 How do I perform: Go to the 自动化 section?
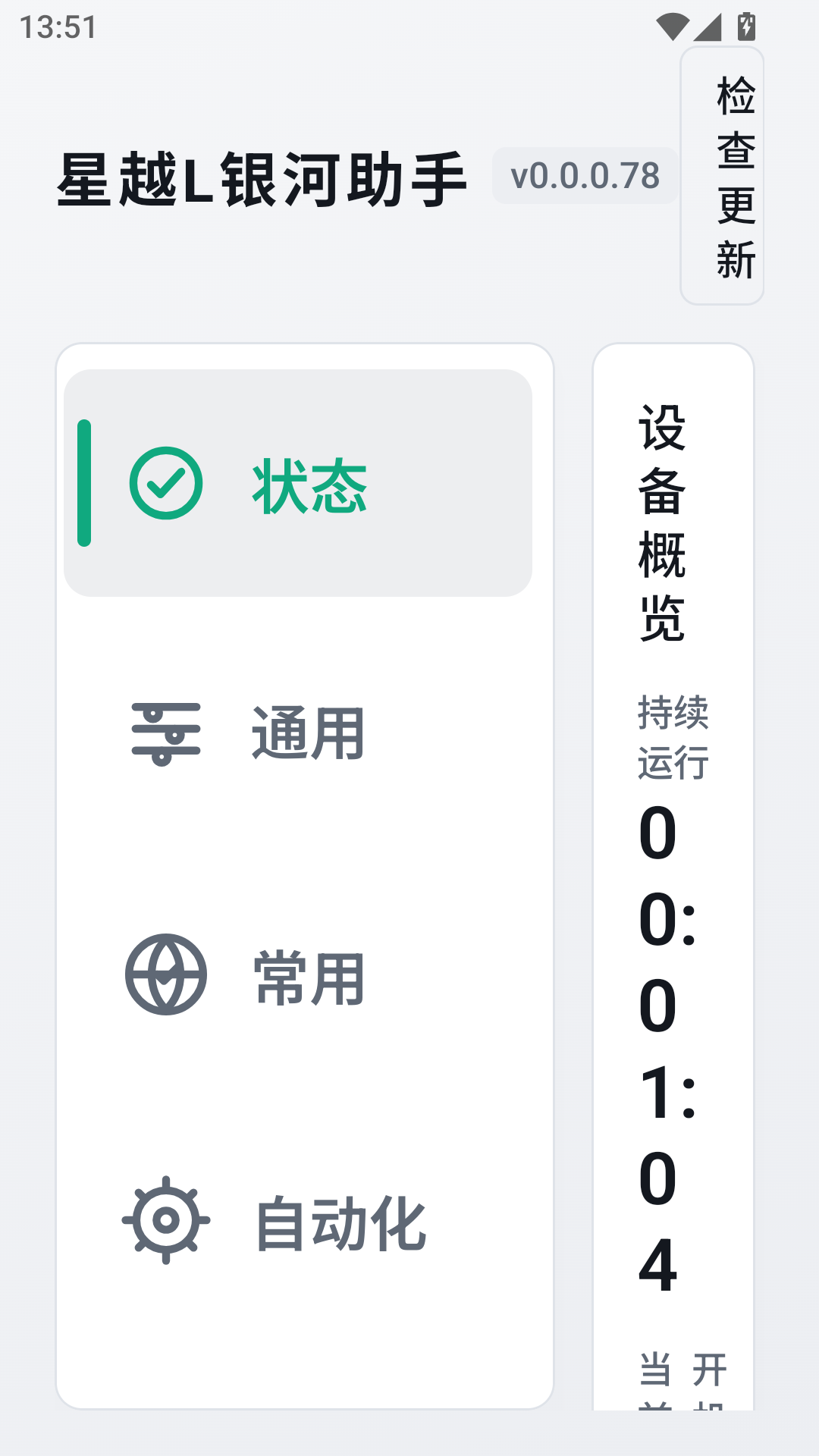coord(298,1222)
